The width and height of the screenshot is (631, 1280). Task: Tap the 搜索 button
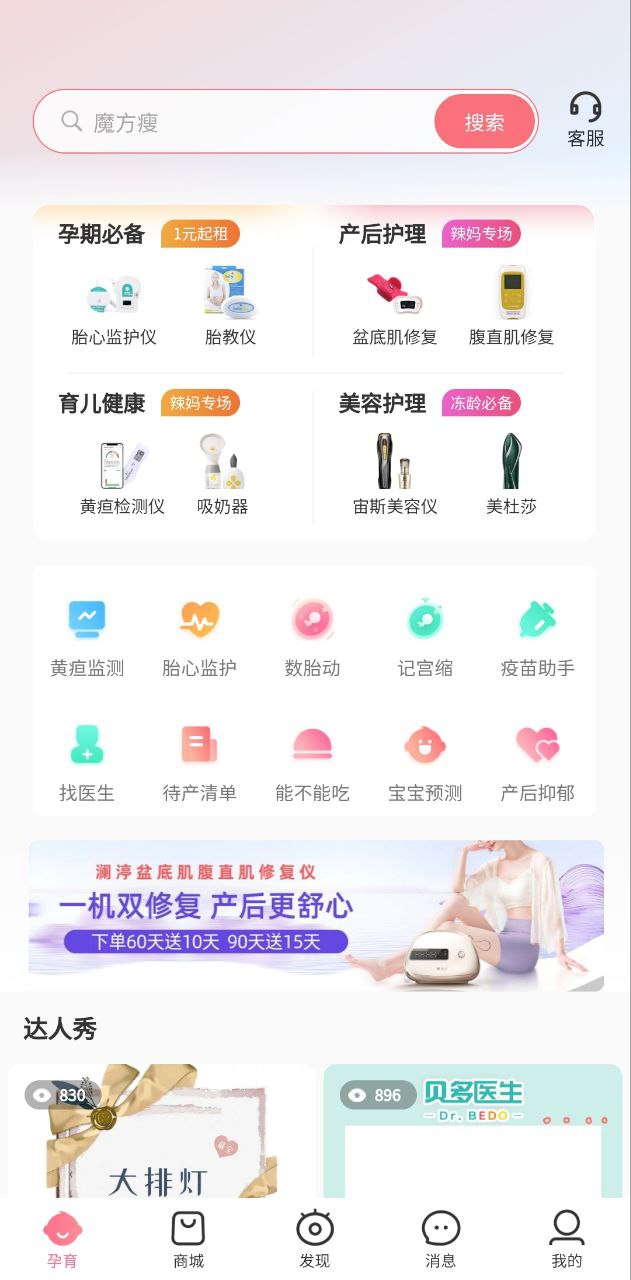(485, 122)
